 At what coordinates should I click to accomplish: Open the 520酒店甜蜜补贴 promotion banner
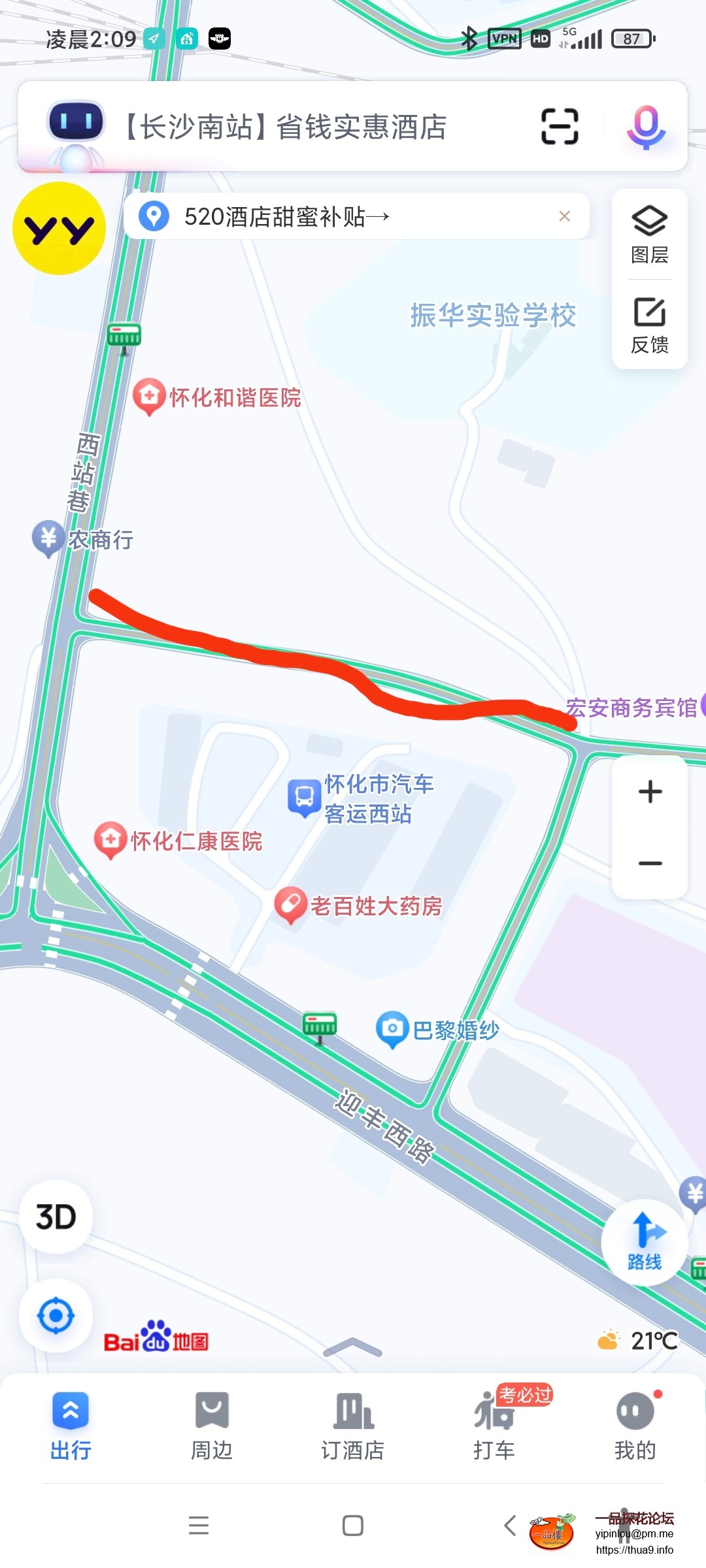(288, 216)
